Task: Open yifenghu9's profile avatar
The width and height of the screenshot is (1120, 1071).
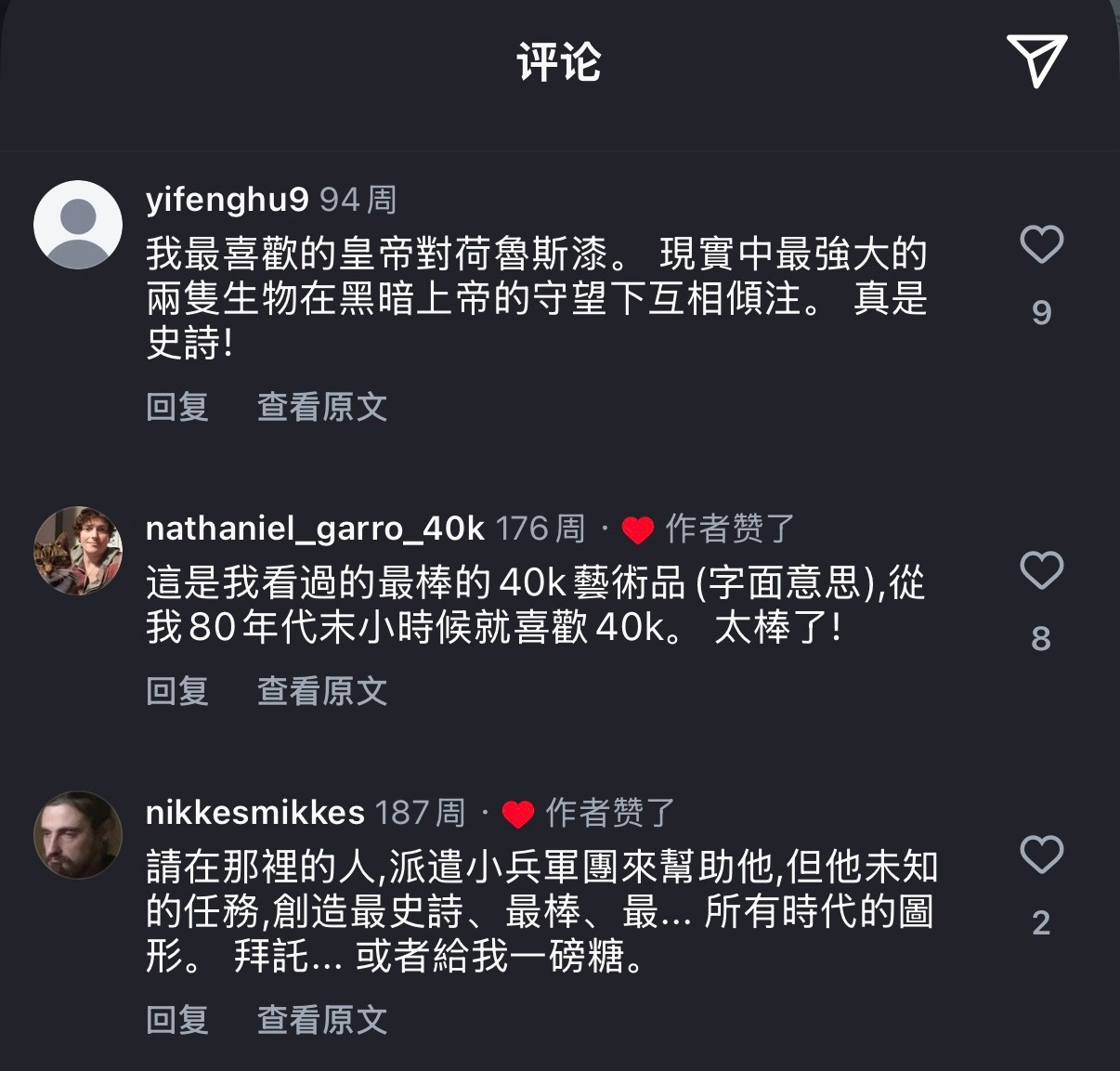Action: tap(78, 225)
